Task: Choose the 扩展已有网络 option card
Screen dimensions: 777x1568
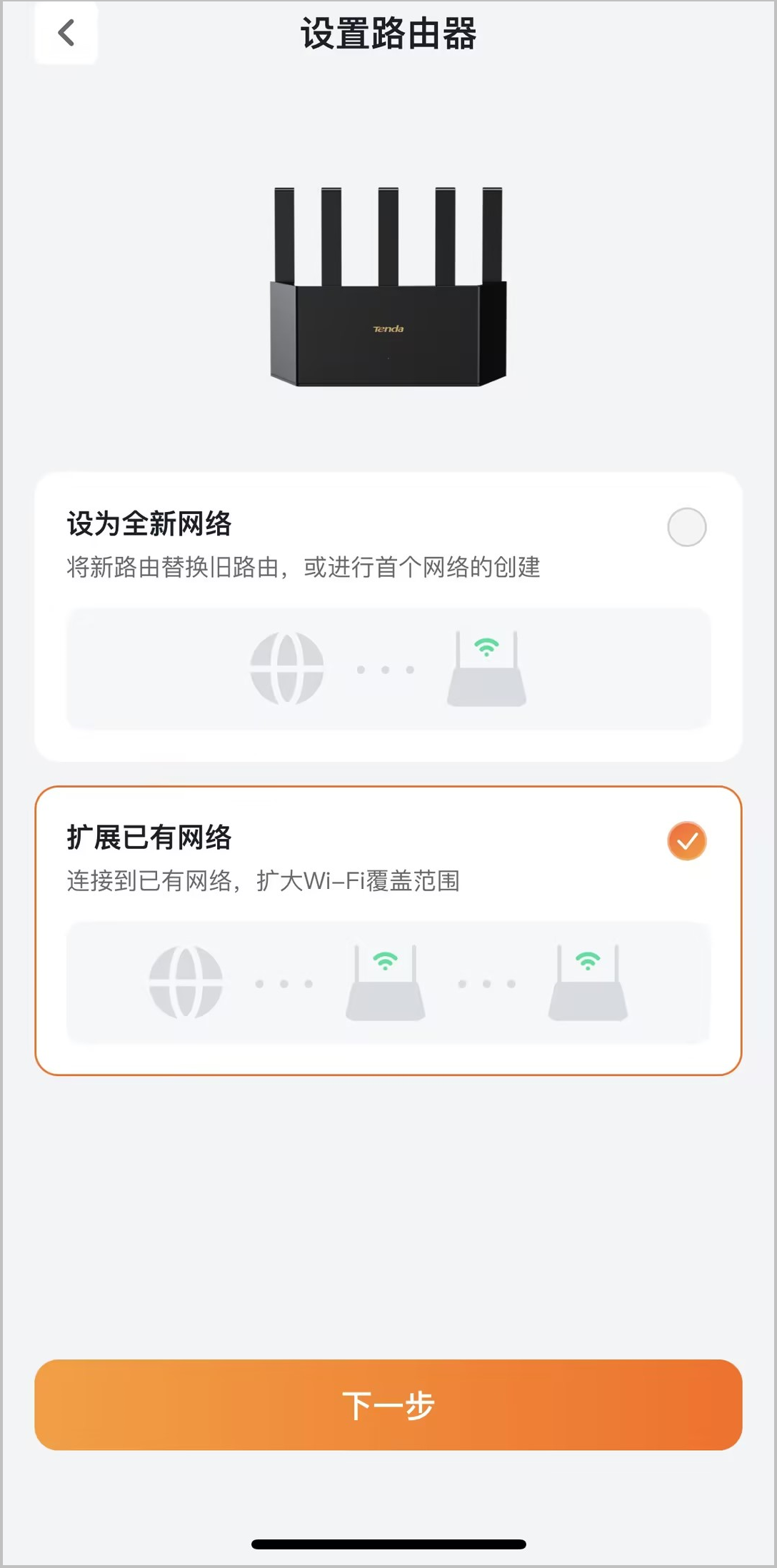Action: [x=388, y=930]
